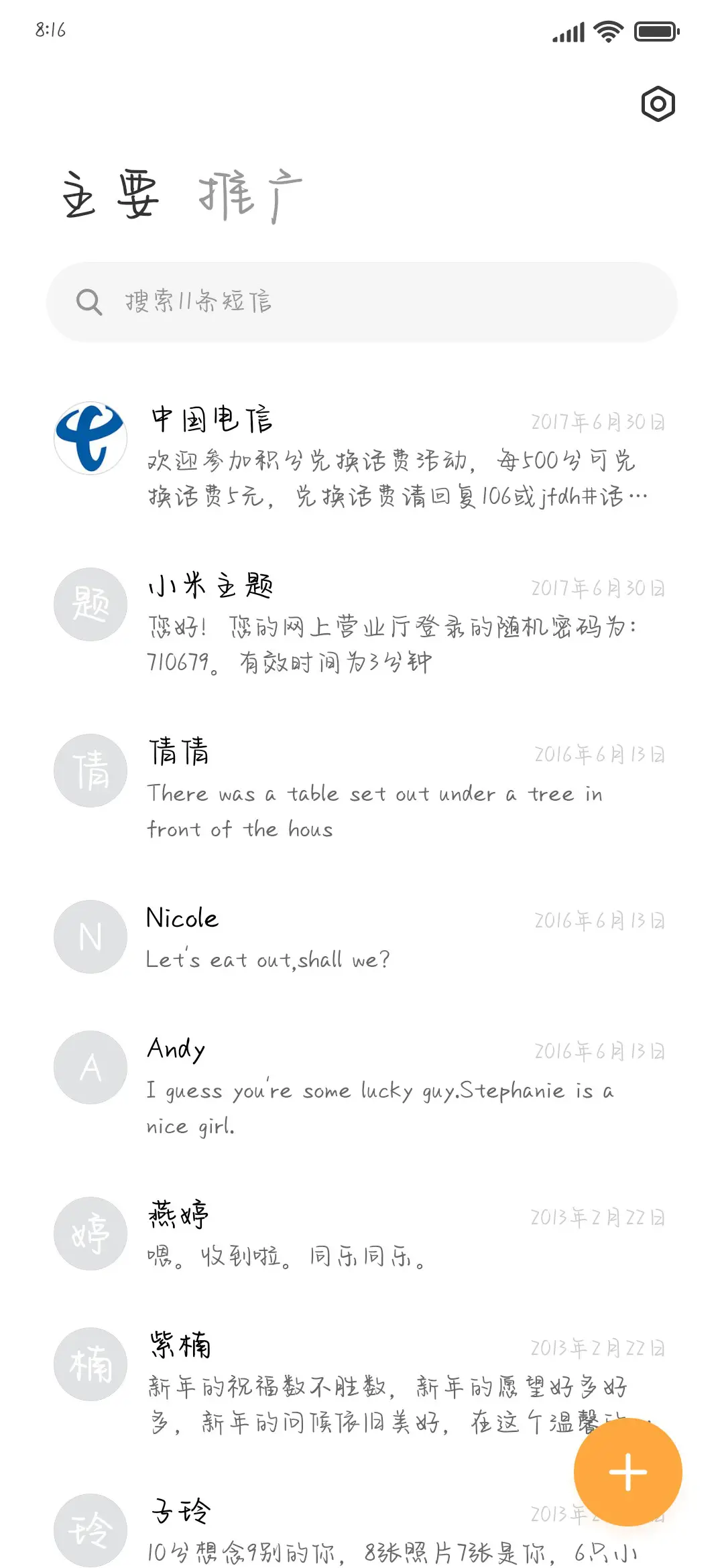Viewport: 724px width, 1568px height.
Task: Tap the magnifier icon in search bar
Action: tap(89, 302)
